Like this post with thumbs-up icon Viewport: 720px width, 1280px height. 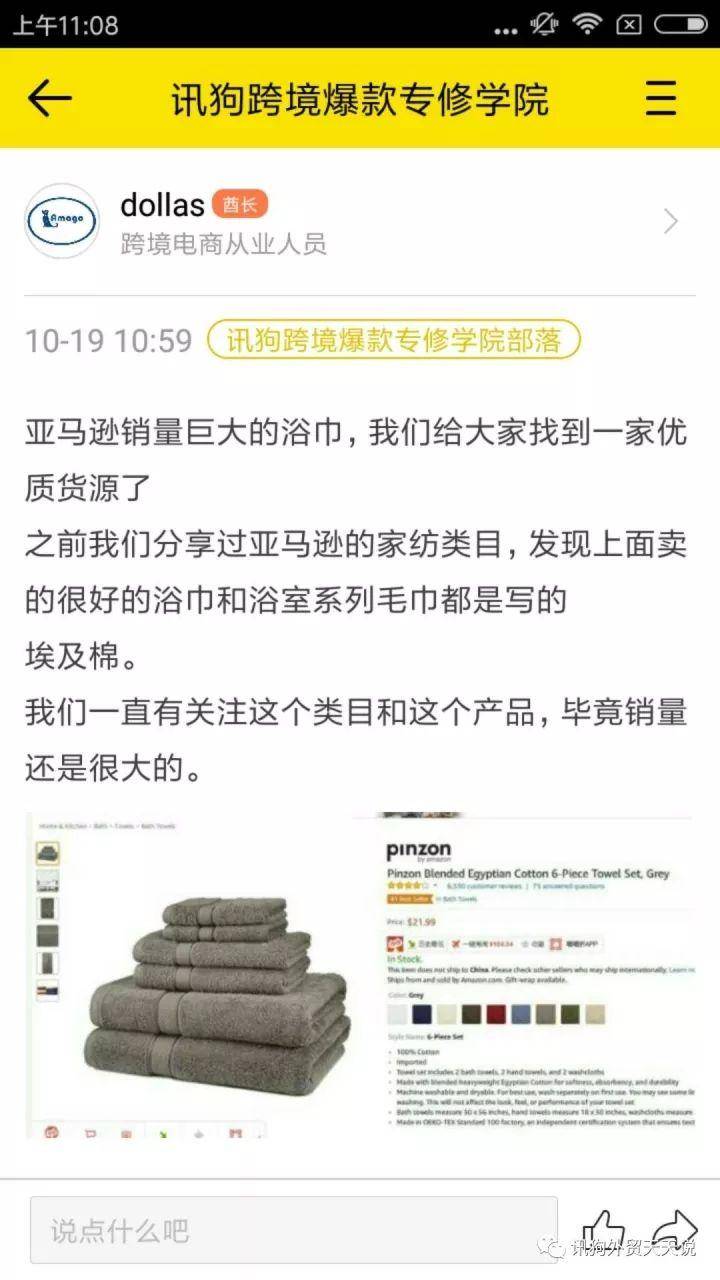tap(603, 1228)
